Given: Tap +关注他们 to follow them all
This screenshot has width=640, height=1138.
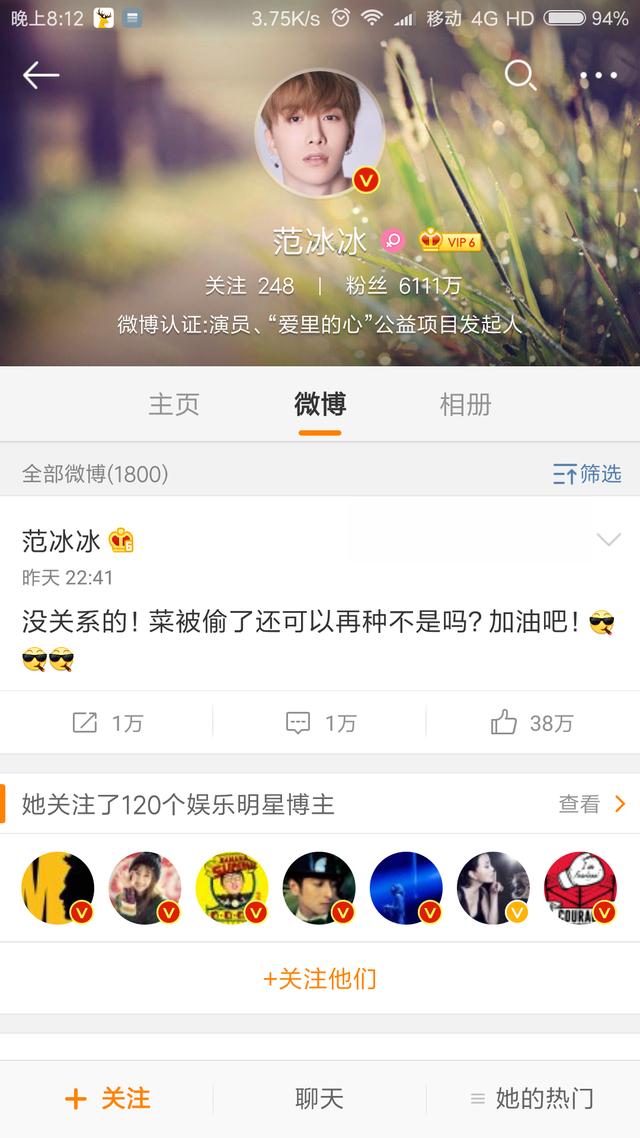Looking at the screenshot, I should pyautogui.click(x=320, y=978).
